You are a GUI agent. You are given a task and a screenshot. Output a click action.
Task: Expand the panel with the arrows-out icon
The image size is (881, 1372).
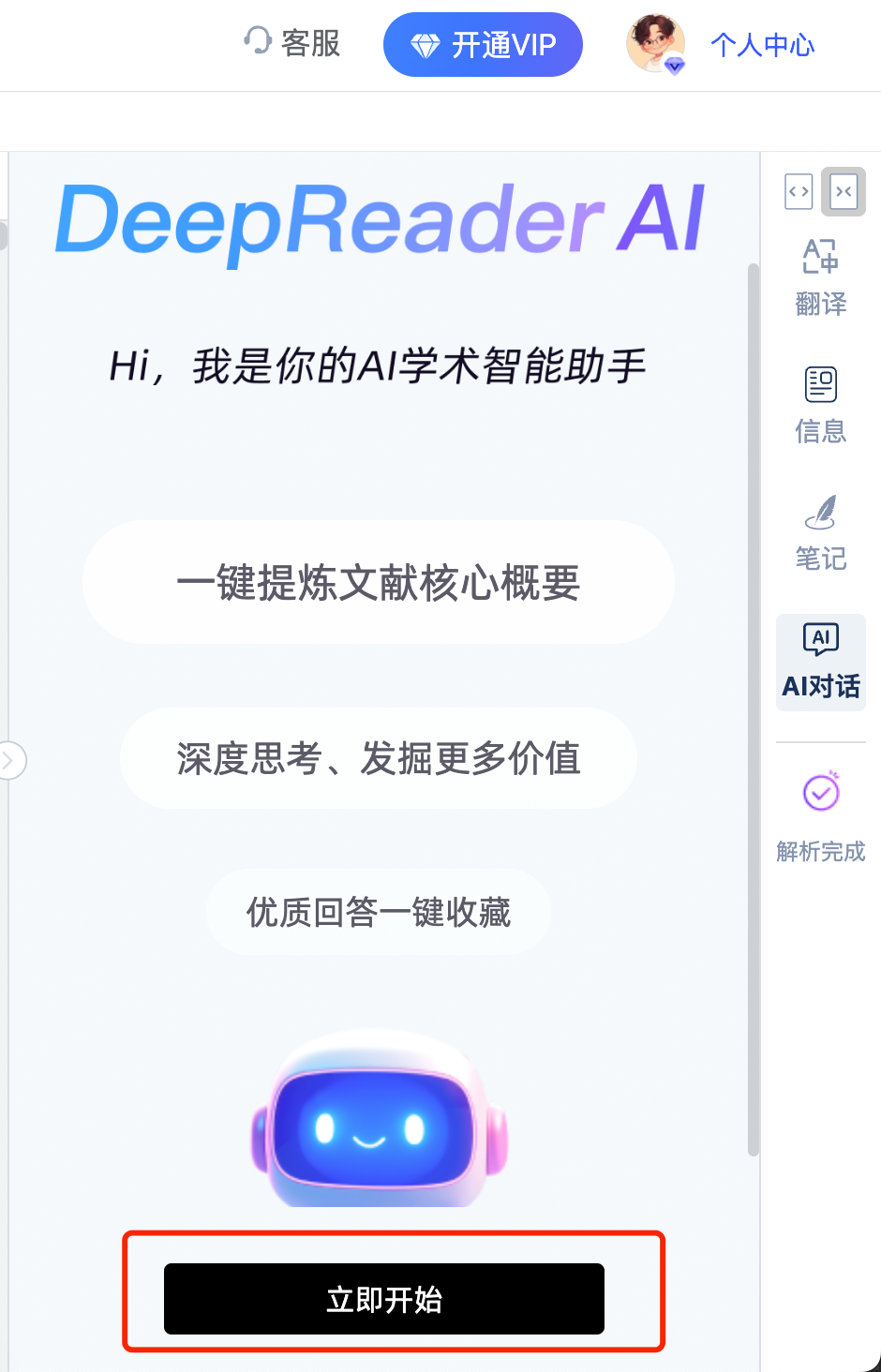[799, 191]
